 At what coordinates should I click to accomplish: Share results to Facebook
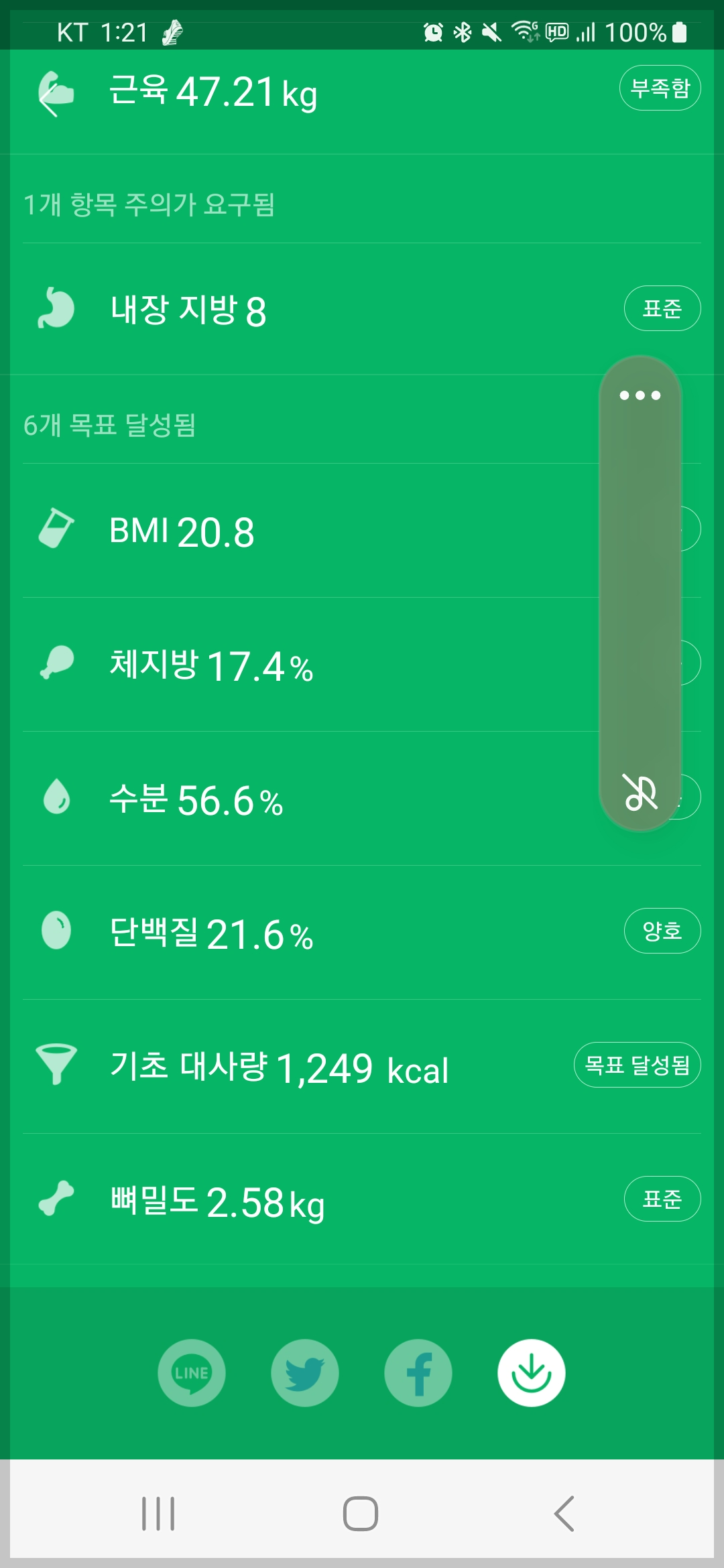tap(418, 1372)
